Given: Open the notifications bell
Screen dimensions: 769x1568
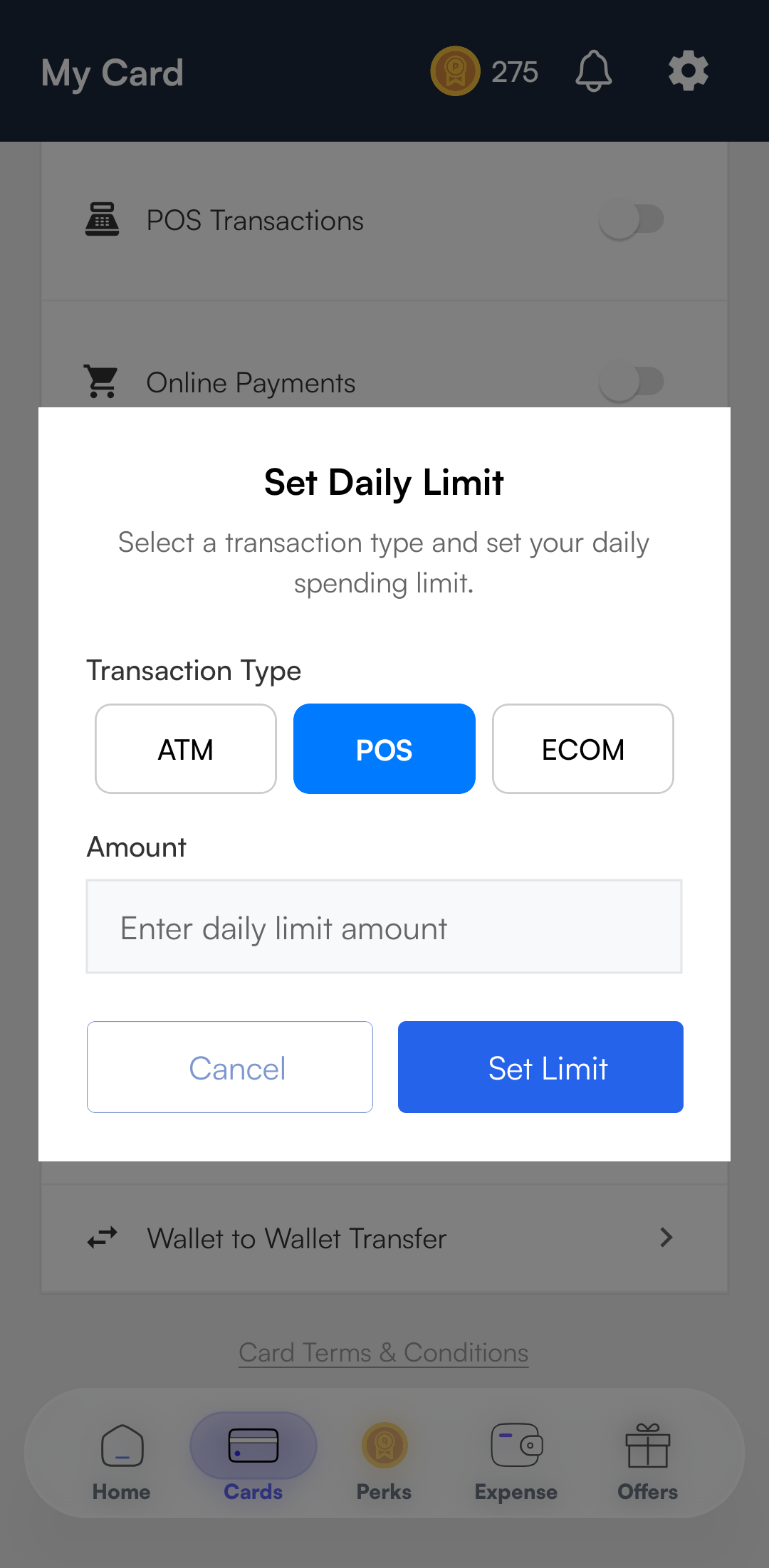Looking at the screenshot, I should pos(593,71).
